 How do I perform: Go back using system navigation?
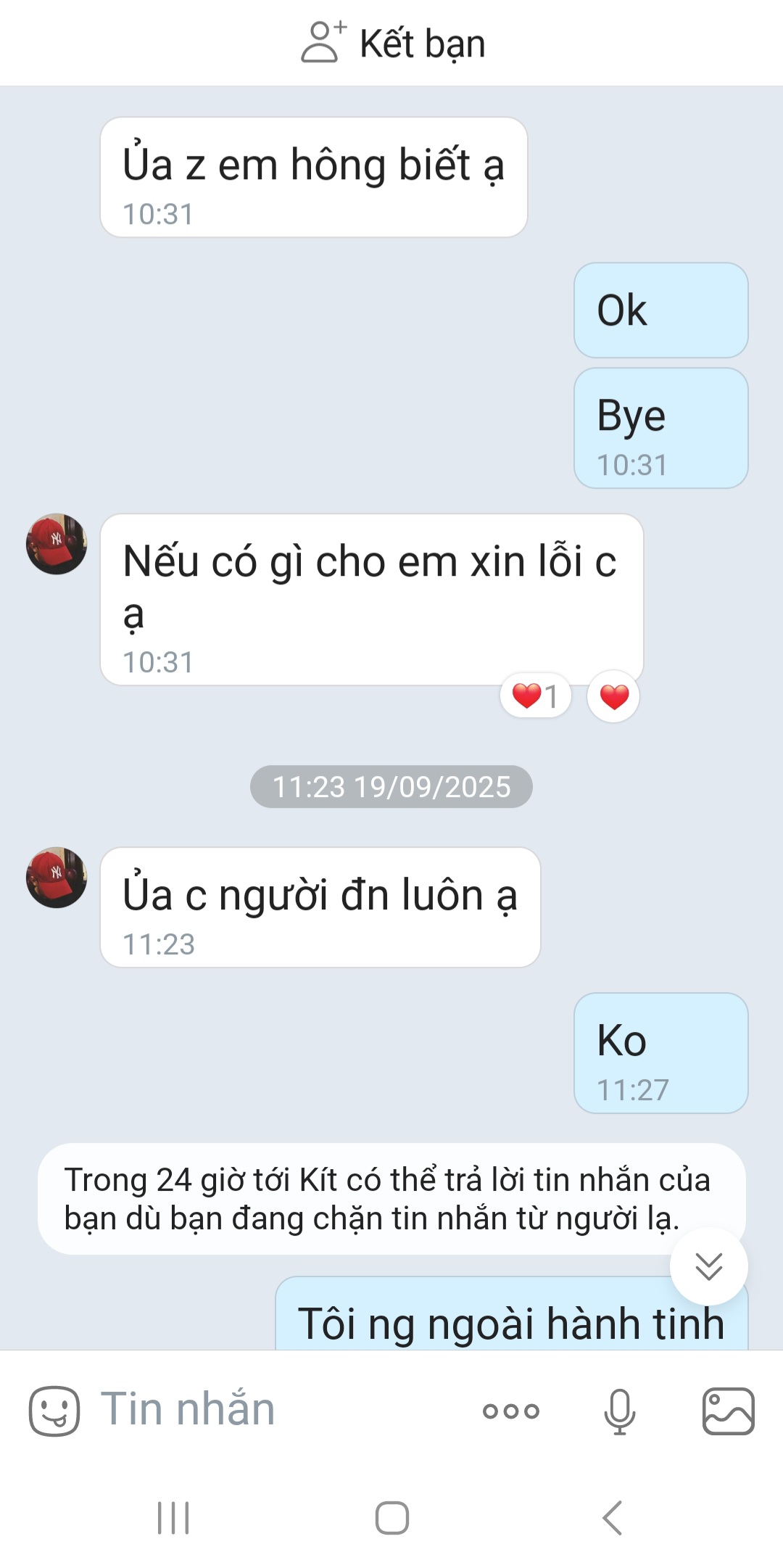coord(613,1517)
